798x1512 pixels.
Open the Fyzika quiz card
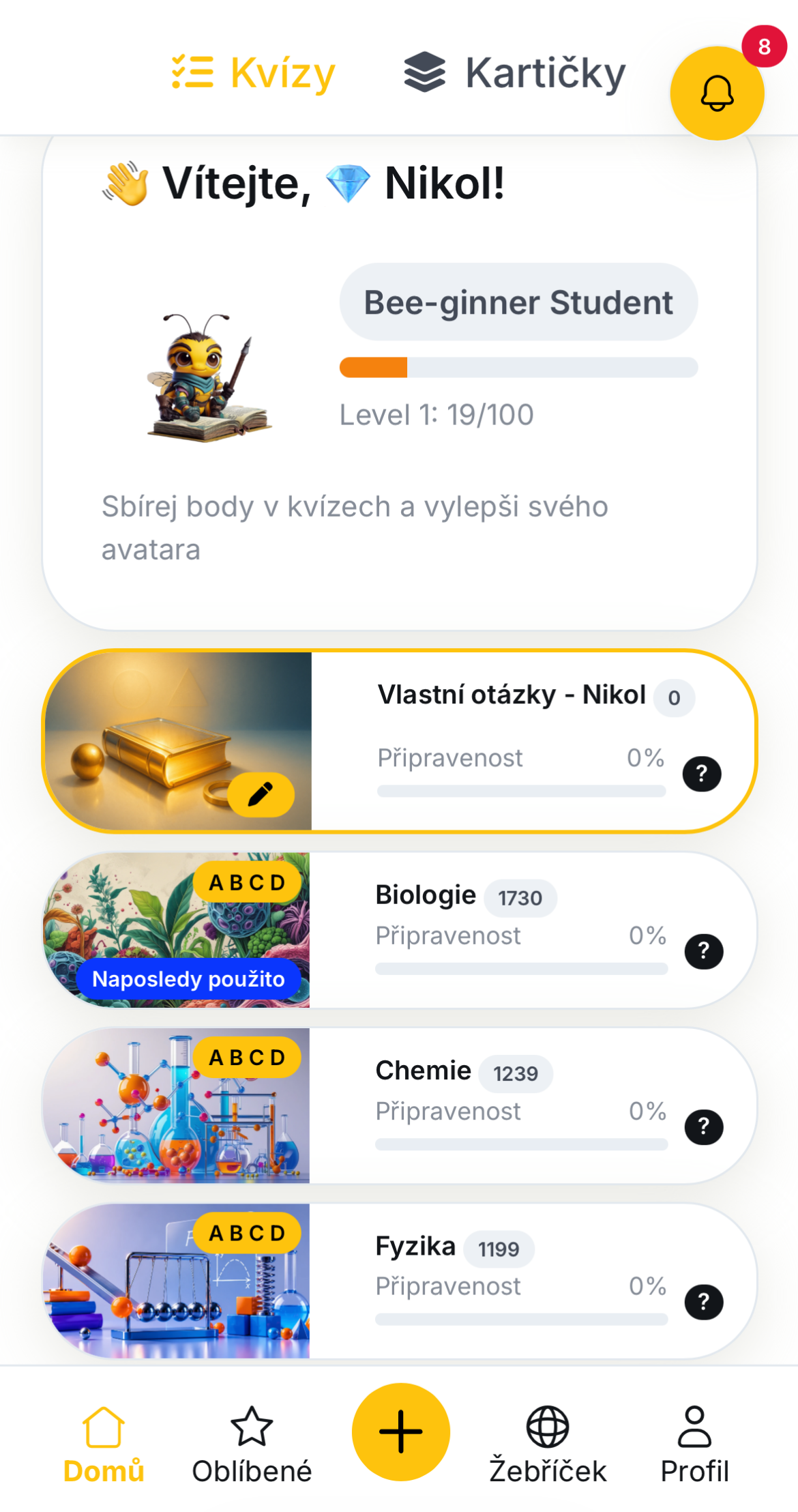tap(400, 1281)
